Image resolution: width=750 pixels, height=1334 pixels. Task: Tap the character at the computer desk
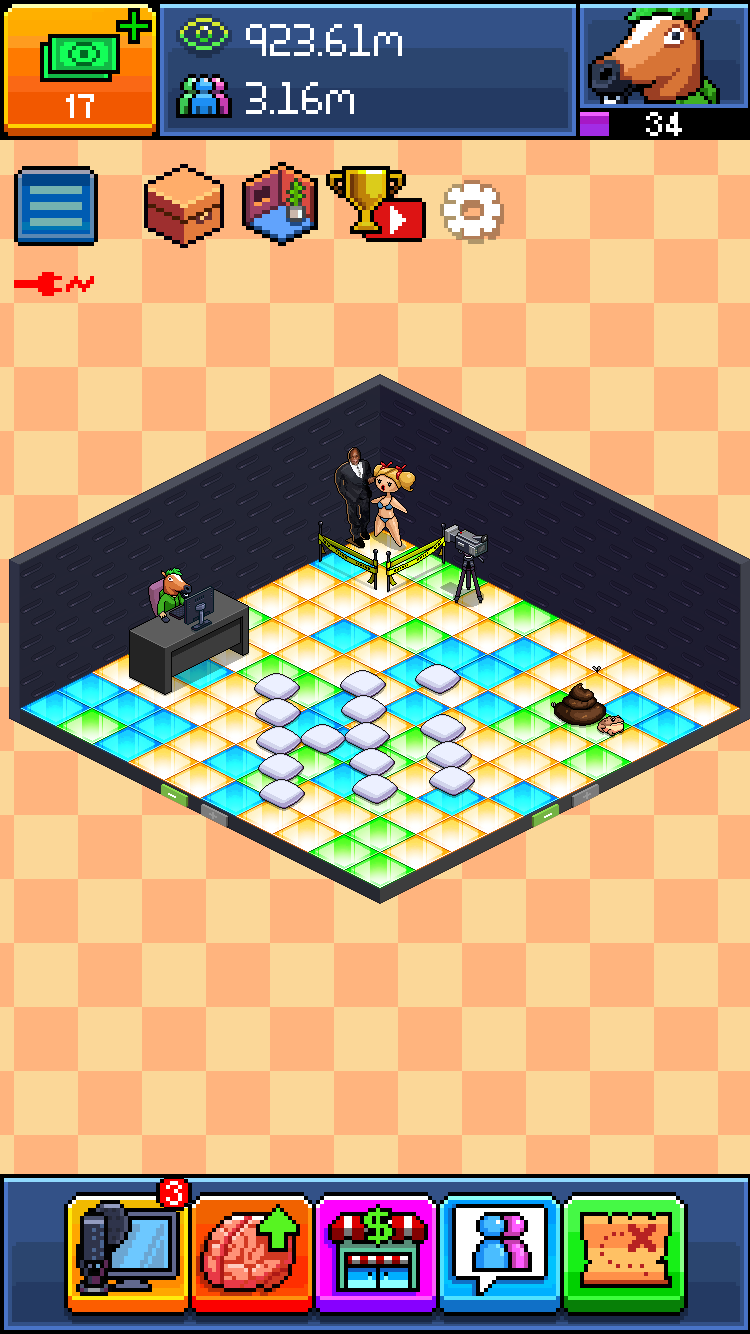[x=172, y=596]
